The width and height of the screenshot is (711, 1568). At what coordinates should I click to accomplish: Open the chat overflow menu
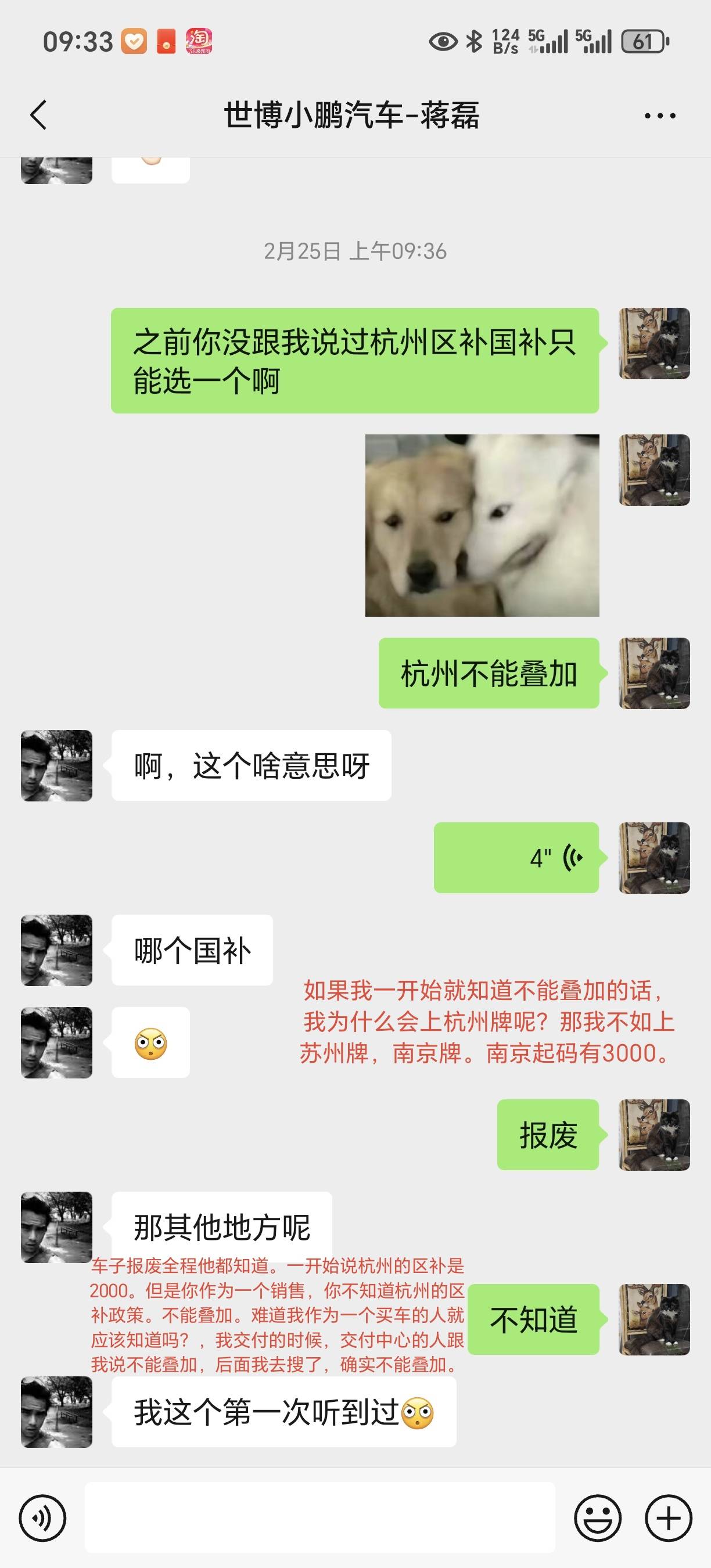(660, 116)
